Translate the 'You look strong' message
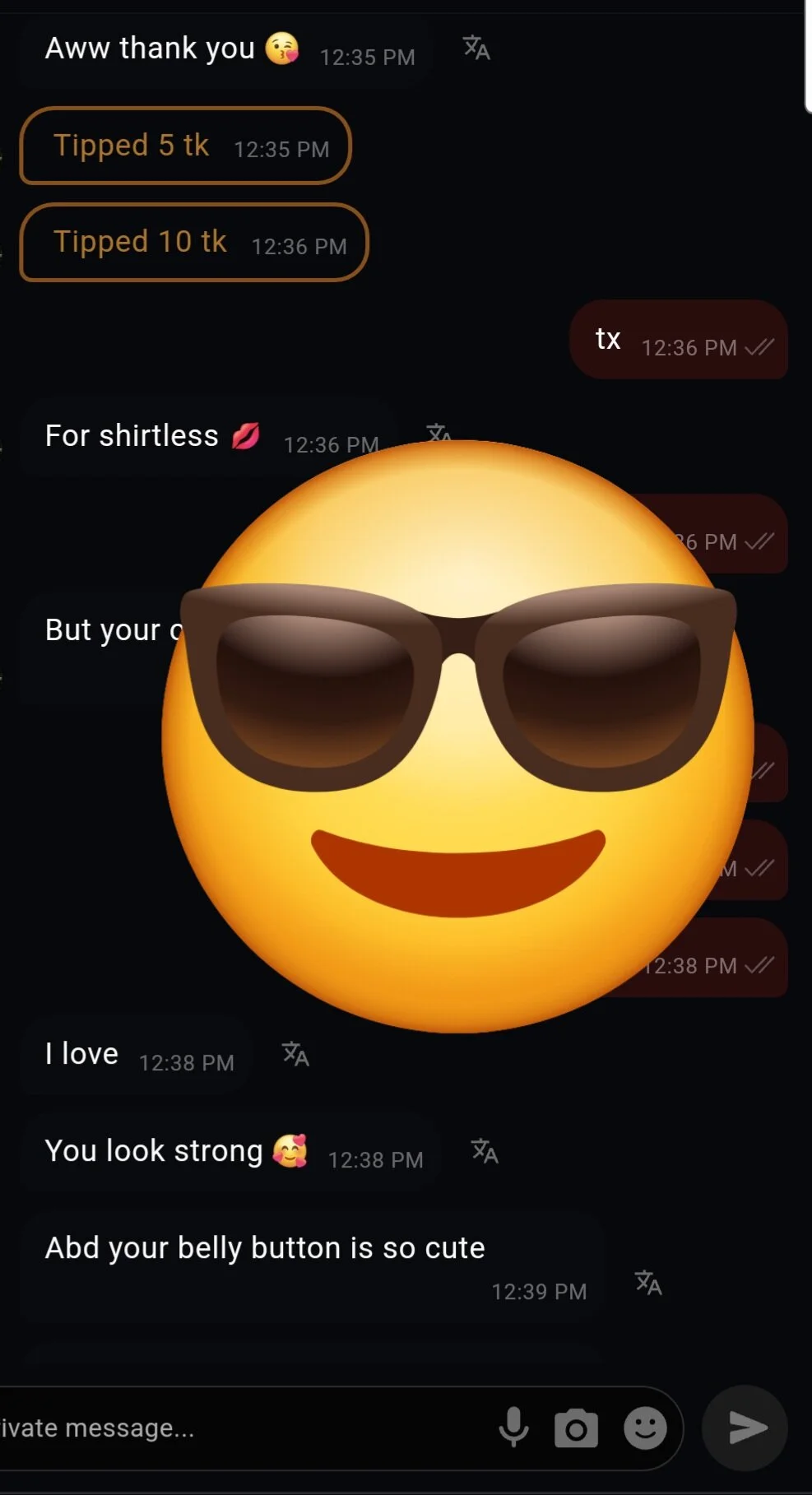 click(485, 1151)
